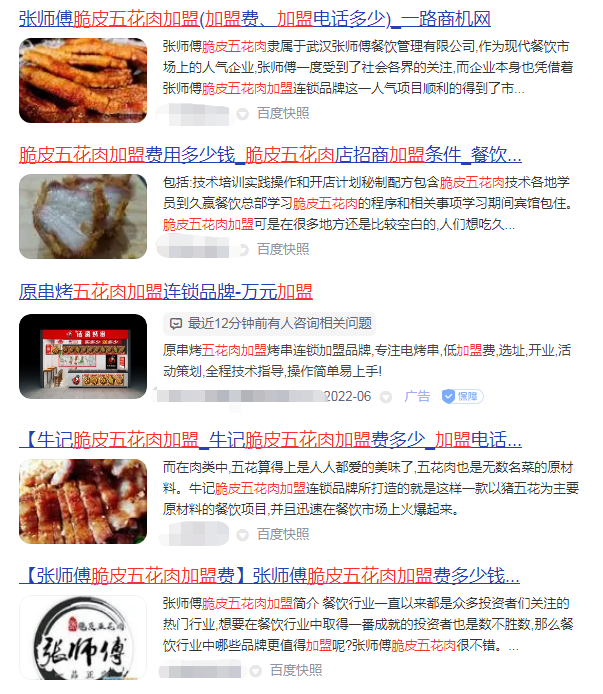Open the 牛记脆皮五花肉加盟 result link

(x=270, y=439)
